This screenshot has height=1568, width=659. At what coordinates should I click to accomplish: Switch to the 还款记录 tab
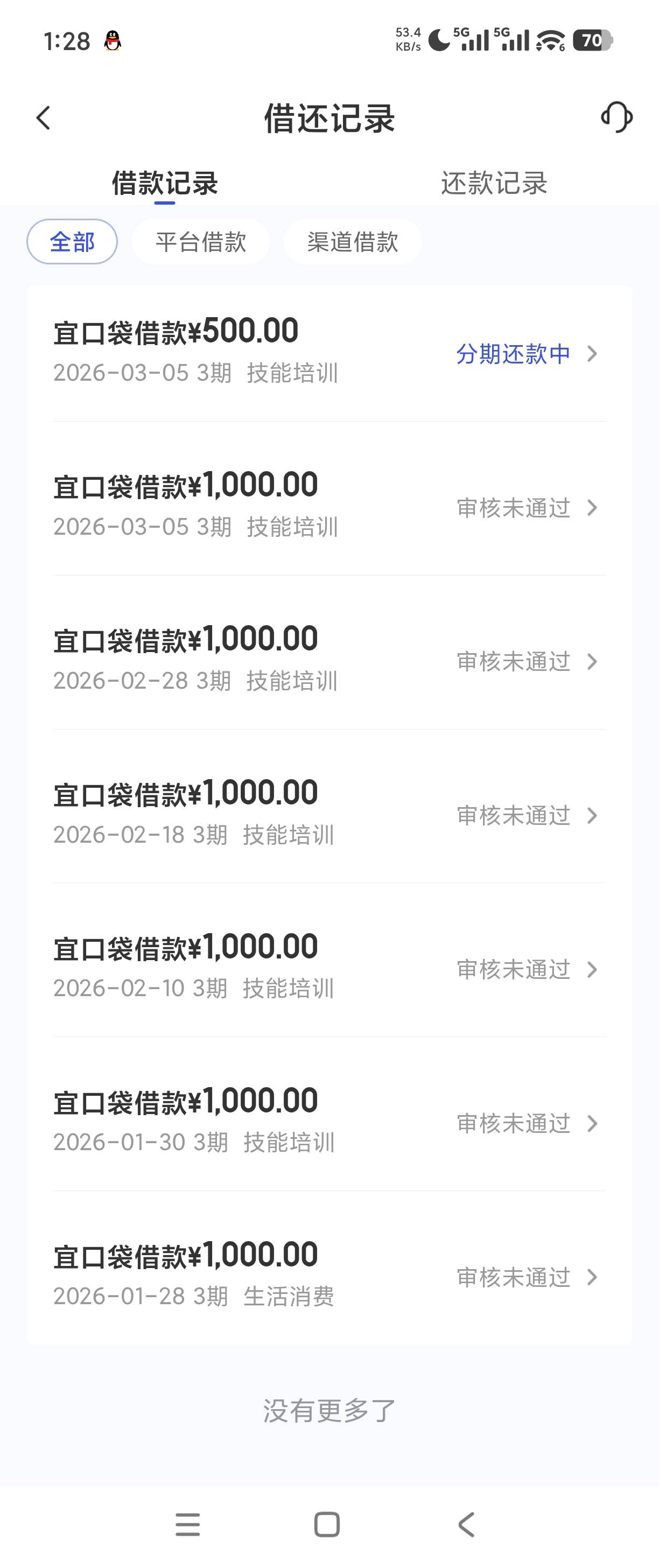pos(494,183)
